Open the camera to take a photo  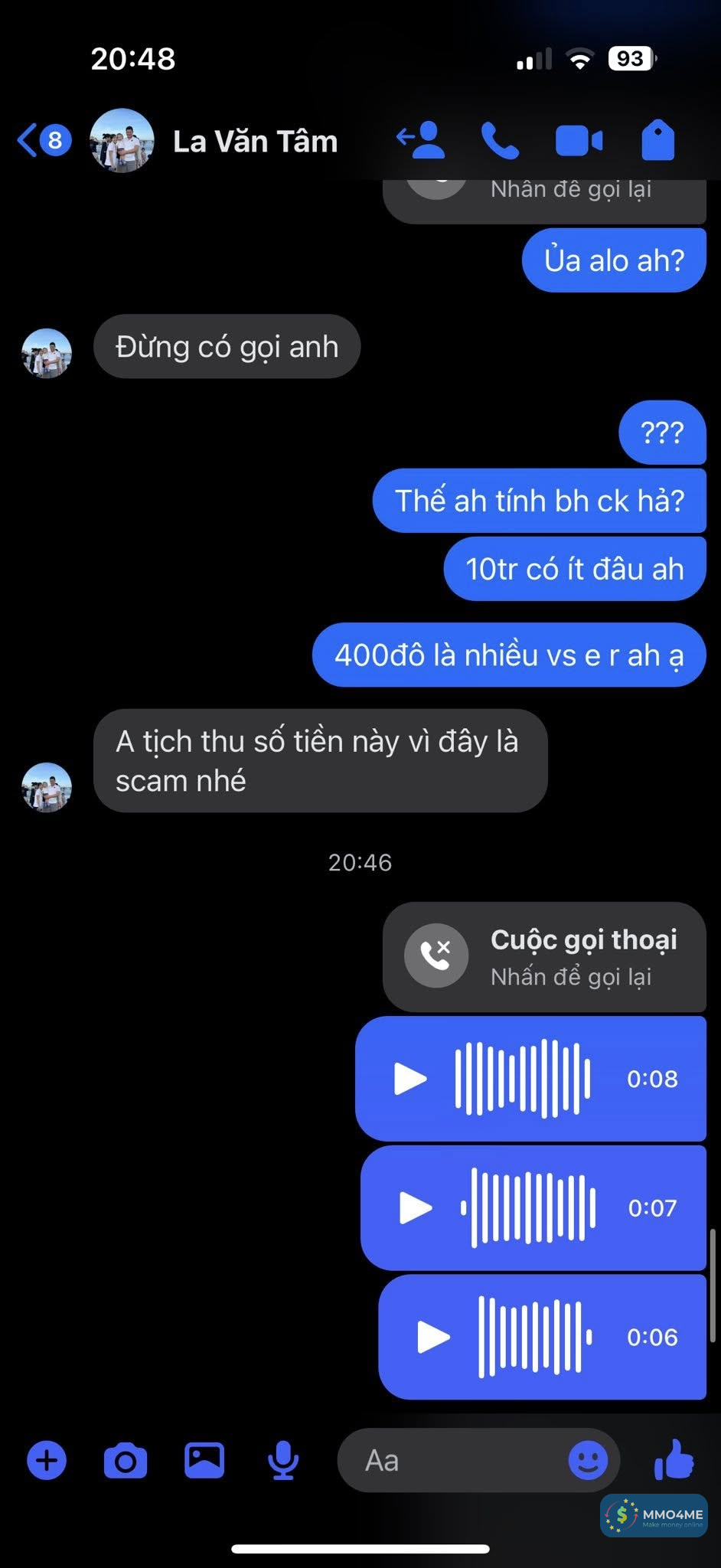126,1461
